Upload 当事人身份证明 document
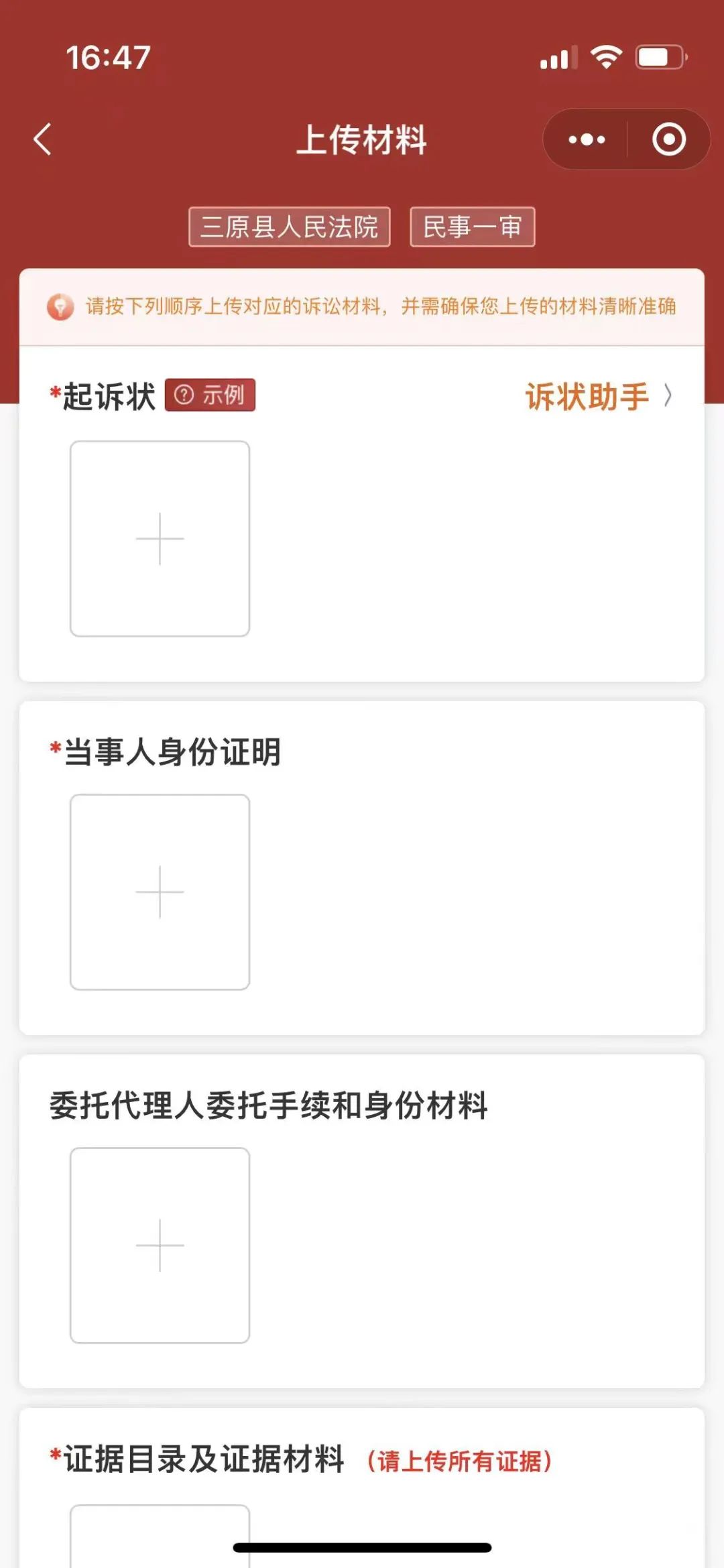Image resolution: width=724 pixels, height=1568 pixels. click(x=160, y=892)
